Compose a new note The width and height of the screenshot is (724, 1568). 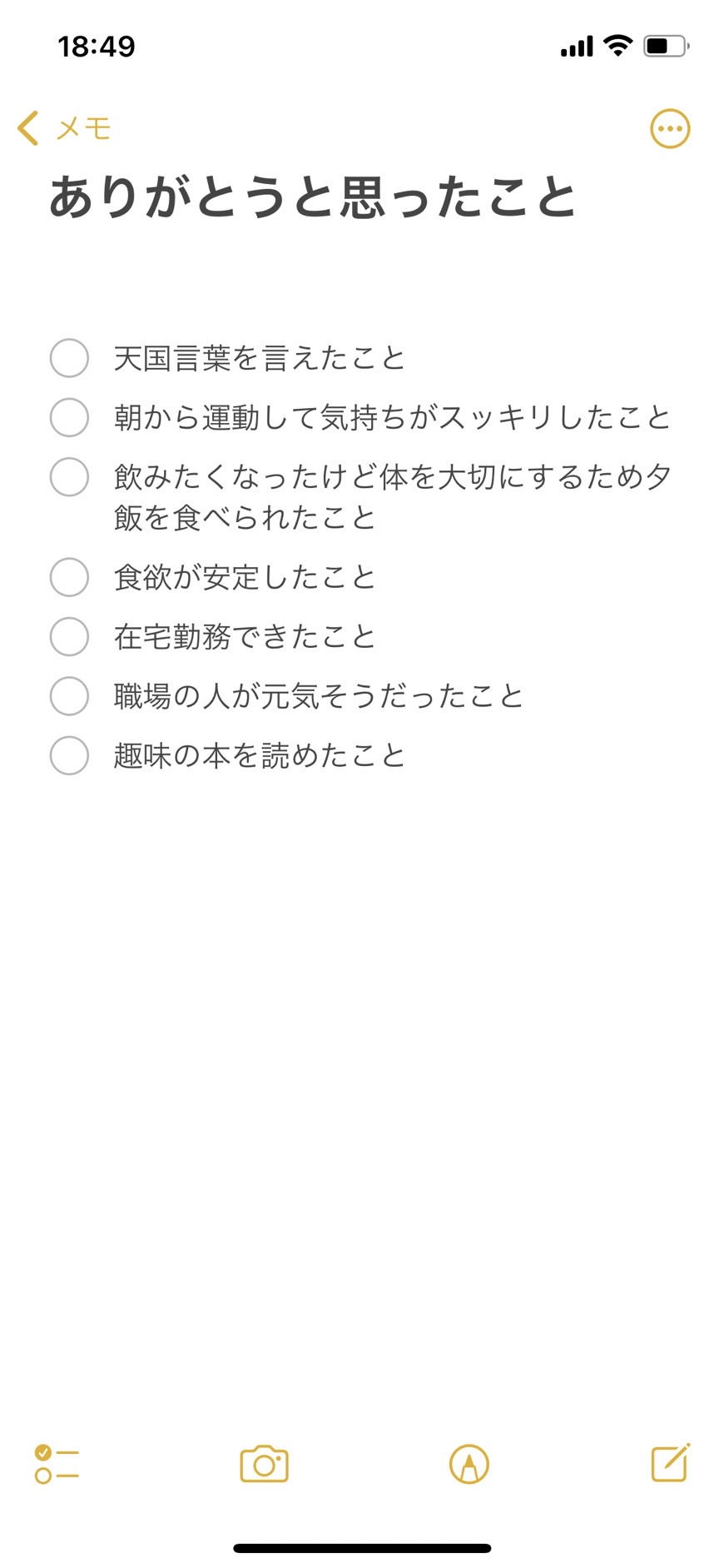click(x=671, y=1462)
